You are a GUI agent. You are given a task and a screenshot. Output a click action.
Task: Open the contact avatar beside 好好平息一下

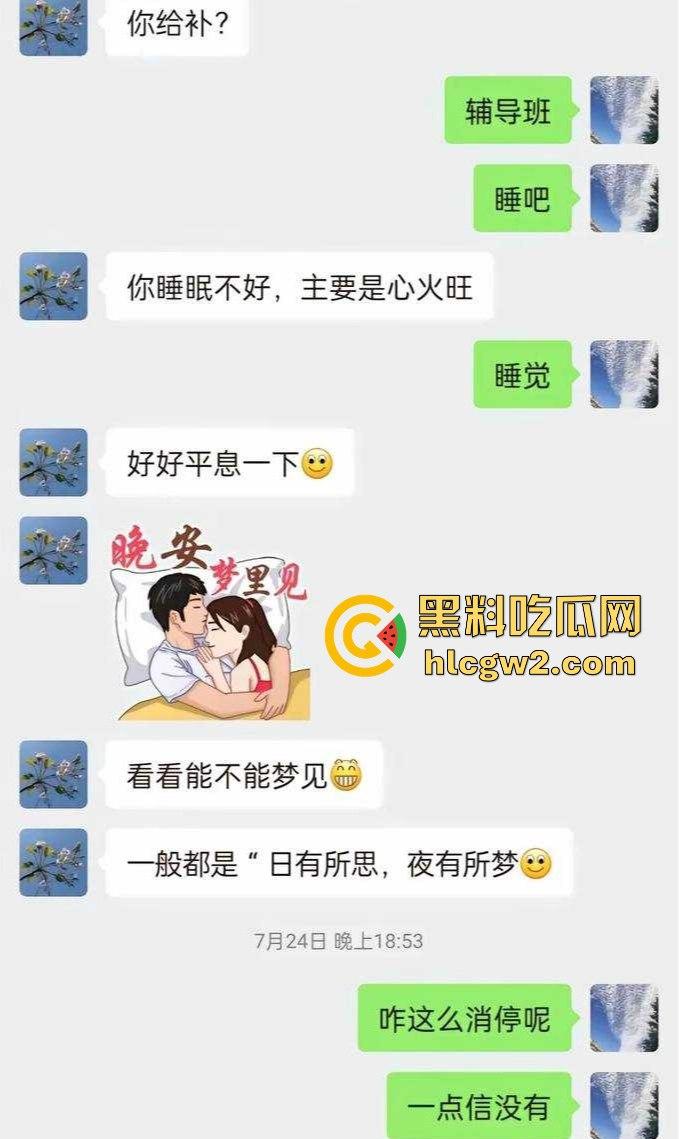(x=53, y=463)
